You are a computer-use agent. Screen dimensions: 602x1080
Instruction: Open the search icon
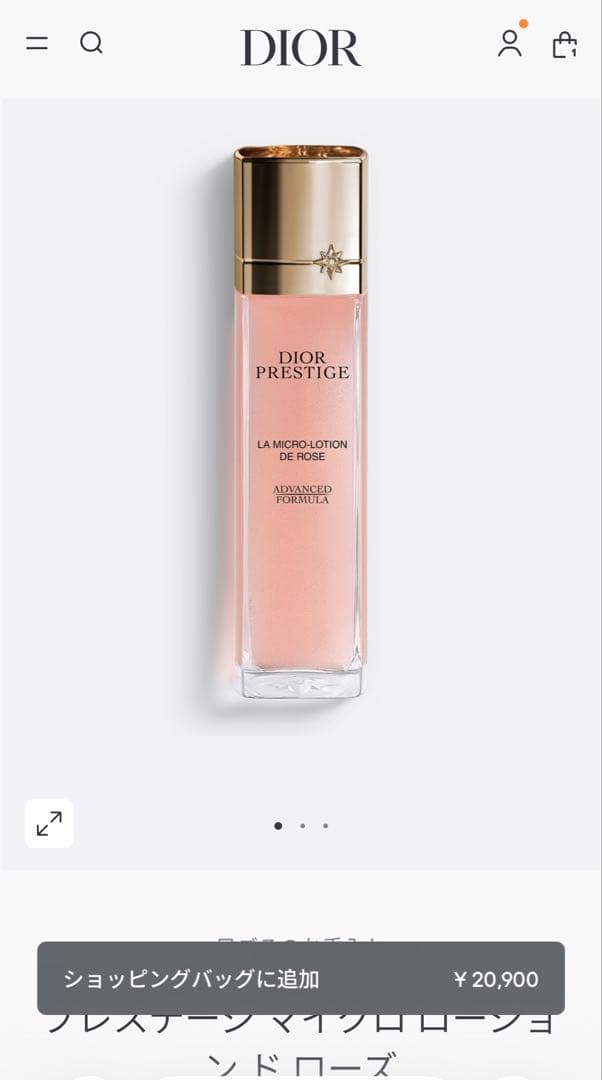tap(91, 43)
